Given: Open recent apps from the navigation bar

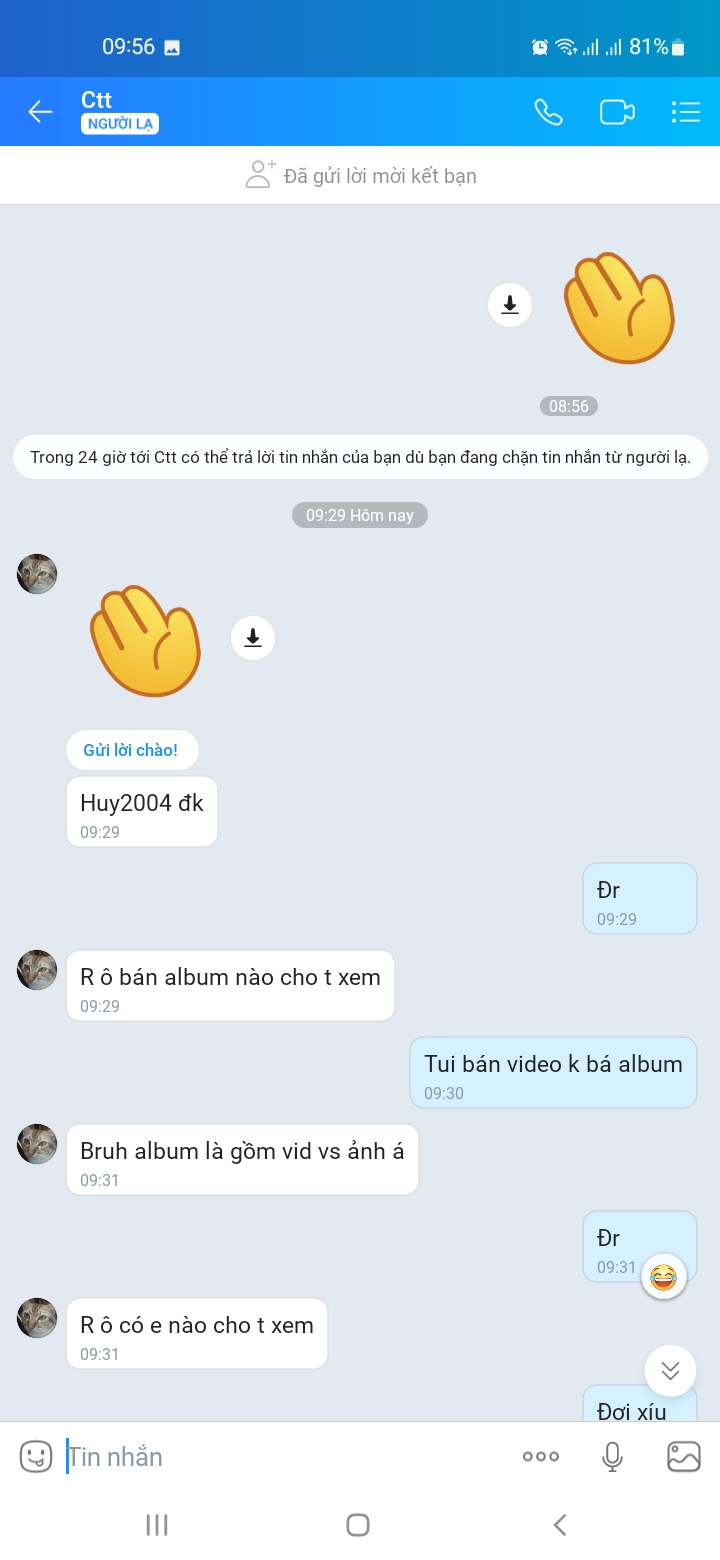Looking at the screenshot, I should coord(157,1525).
